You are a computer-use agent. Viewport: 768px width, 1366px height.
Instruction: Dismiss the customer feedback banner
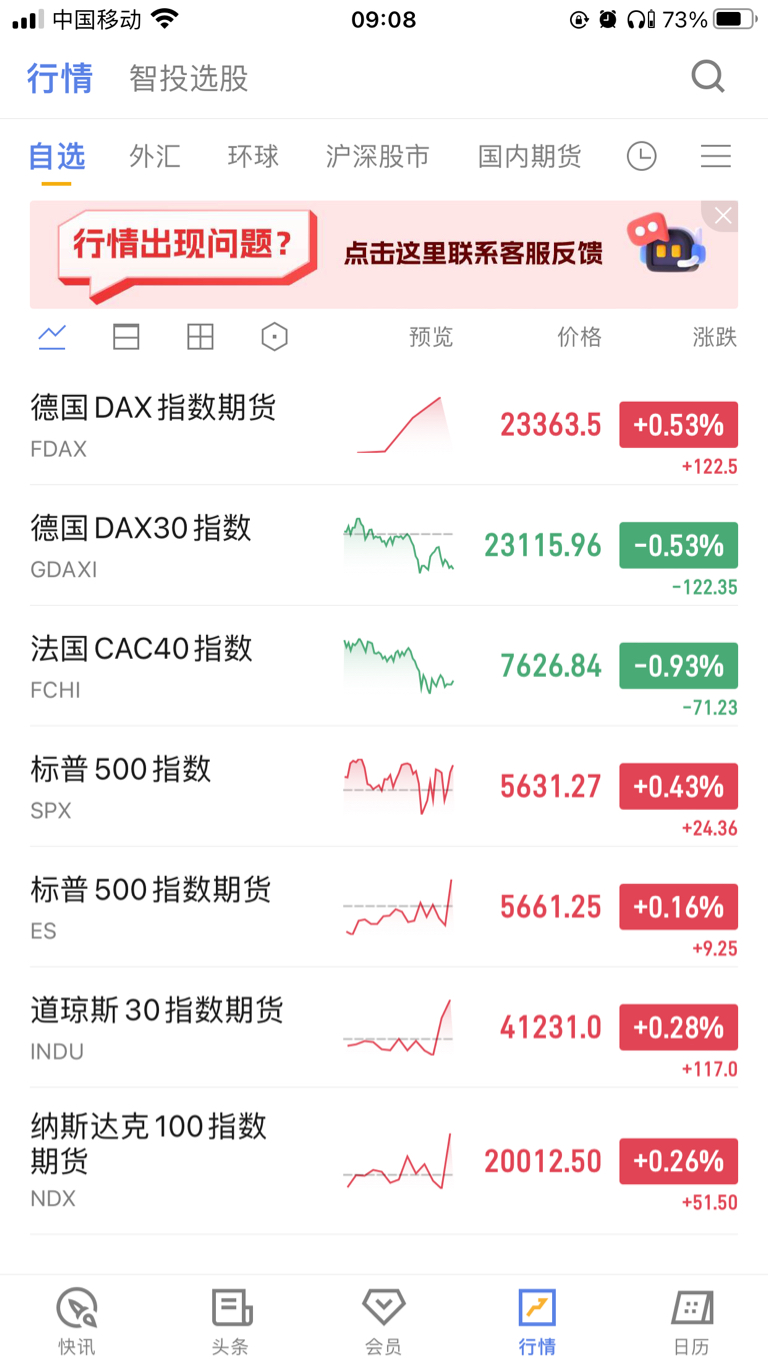tap(723, 215)
